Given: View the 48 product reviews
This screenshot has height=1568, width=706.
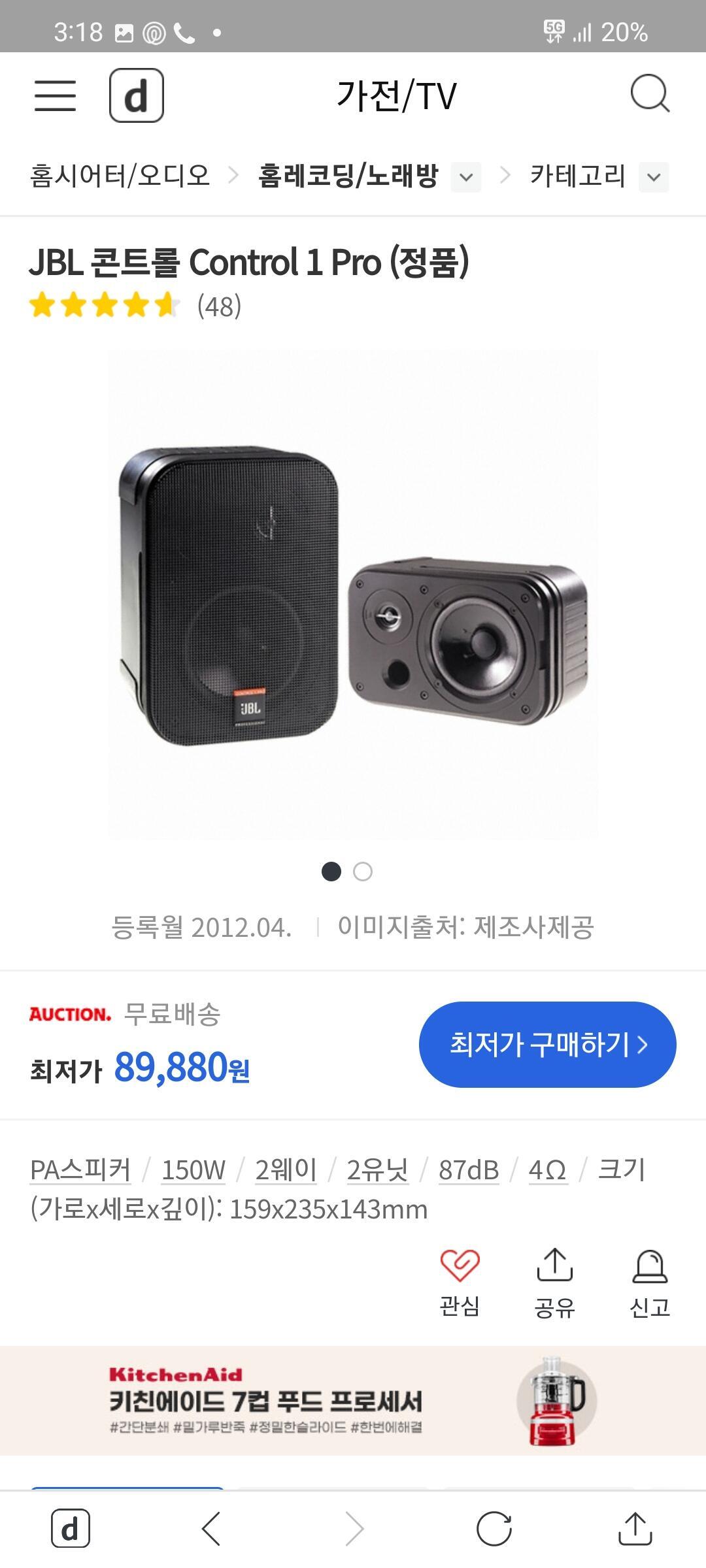Looking at the screenshot, I should (x=219, y=306).
